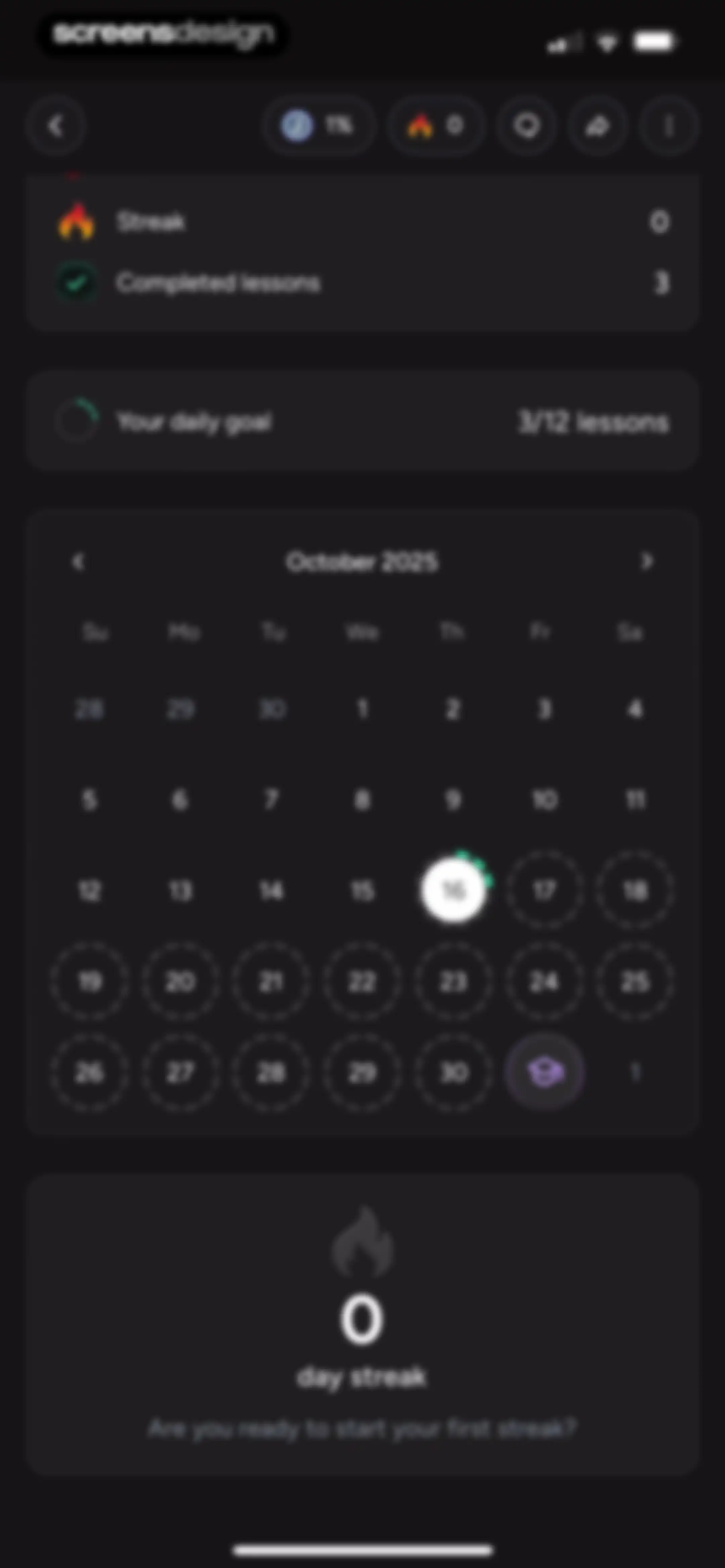Screen dimensions: 725x1568
Task: Open the three-dot overflow menu
Action: [x=669, y=126]
